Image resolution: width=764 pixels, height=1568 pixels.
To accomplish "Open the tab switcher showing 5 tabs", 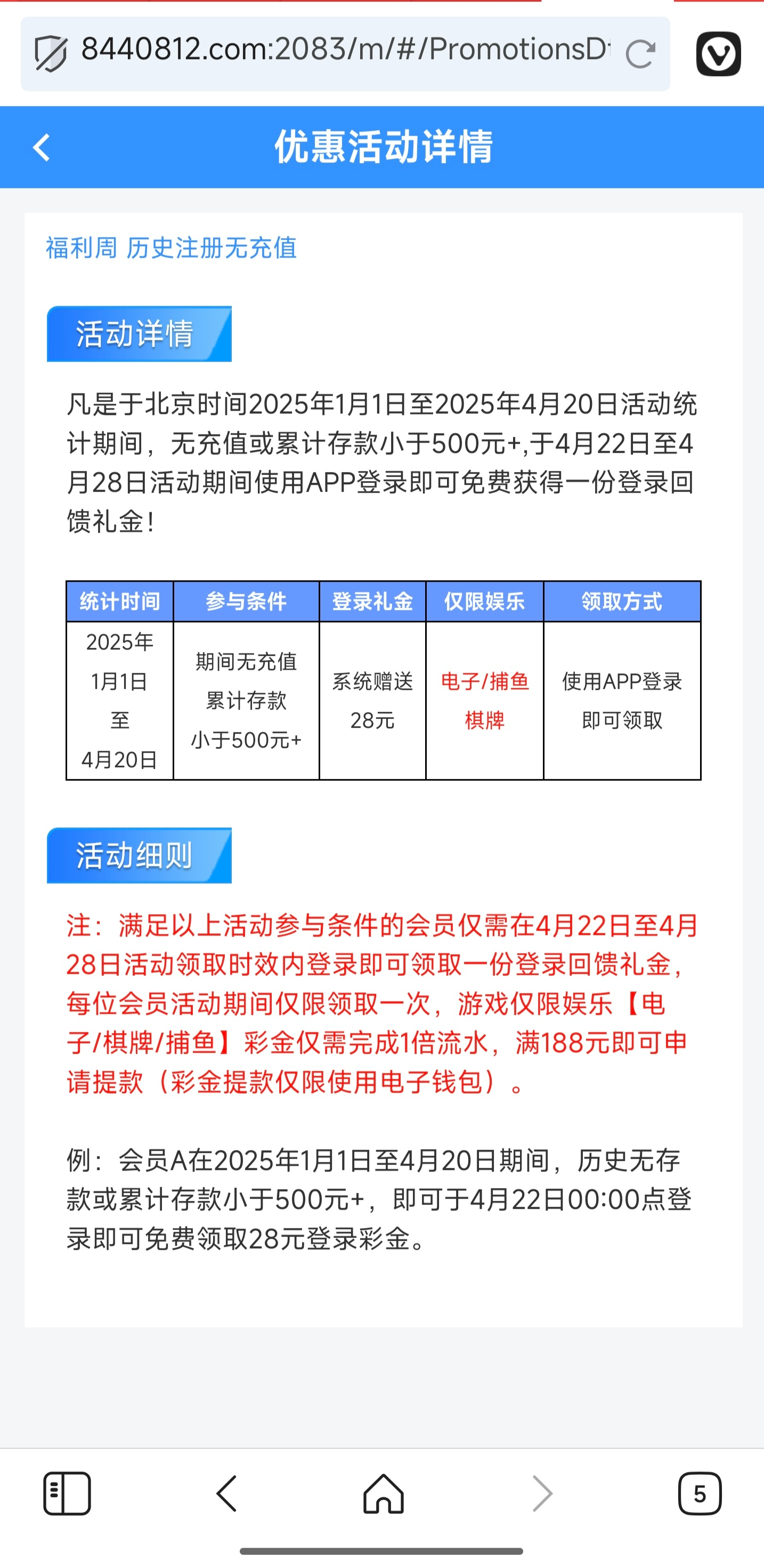I will [700, 1492].
